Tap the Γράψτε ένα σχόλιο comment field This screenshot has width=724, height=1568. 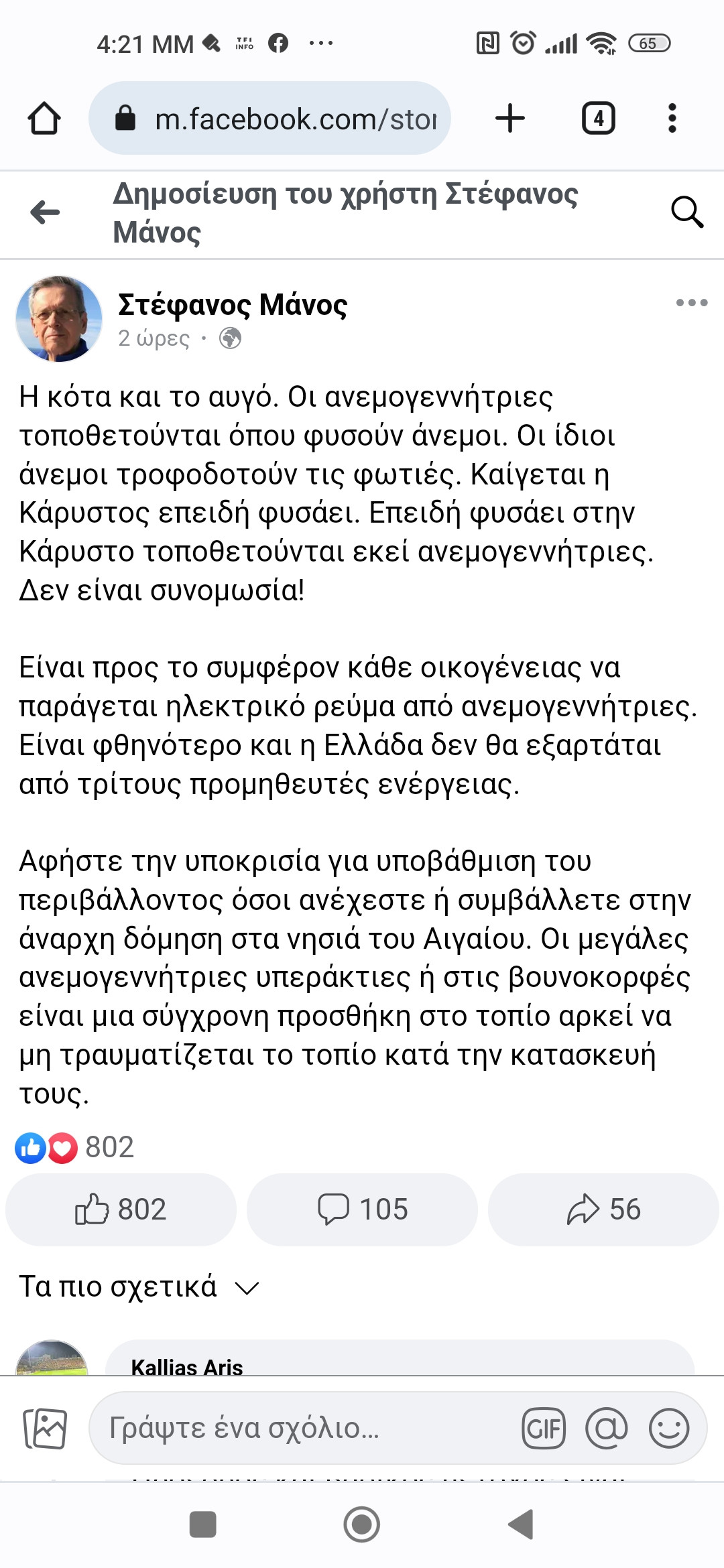point(302,1429)
